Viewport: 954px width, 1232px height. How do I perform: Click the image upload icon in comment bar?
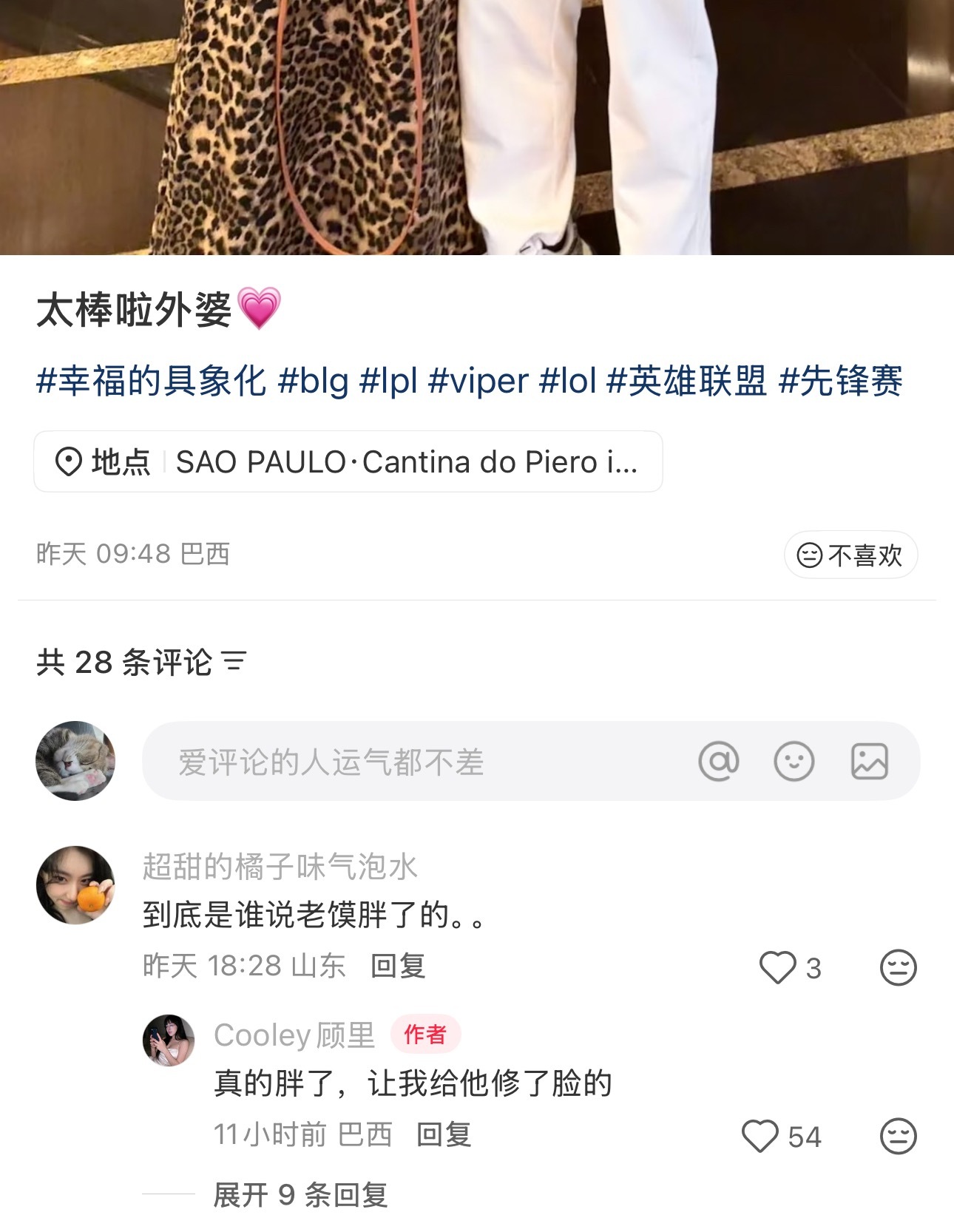(x=870, y=762)
